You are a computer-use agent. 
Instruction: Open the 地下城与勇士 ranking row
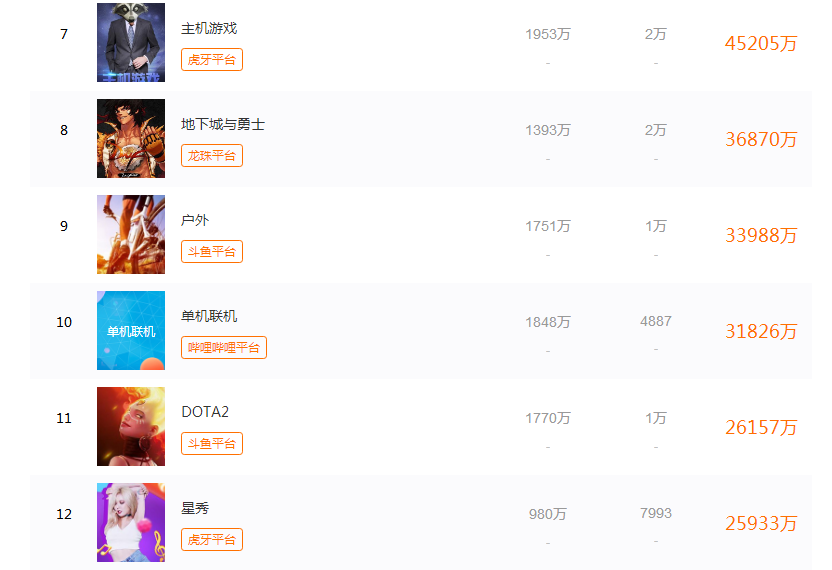tap(223, 125)
